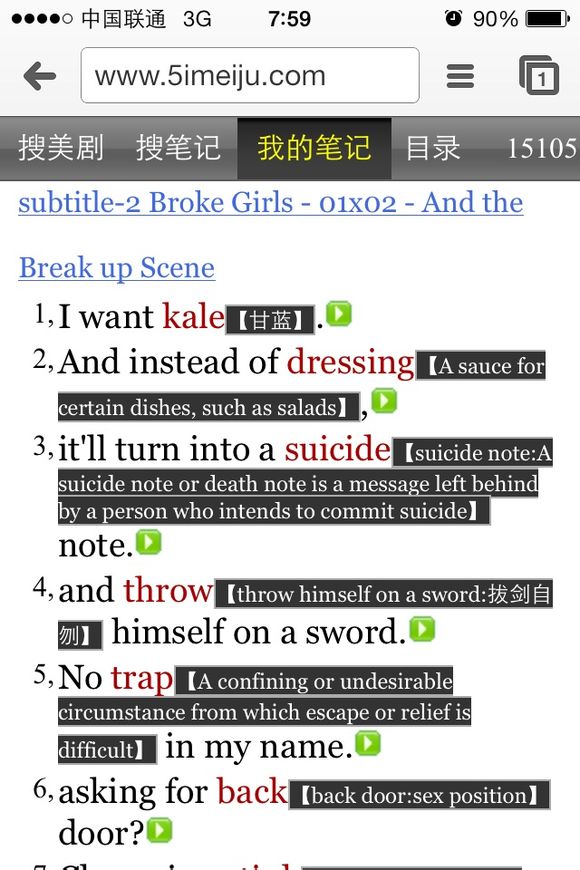Go back using the browser arrow
580x870 pixels.
tap(40, 76)
